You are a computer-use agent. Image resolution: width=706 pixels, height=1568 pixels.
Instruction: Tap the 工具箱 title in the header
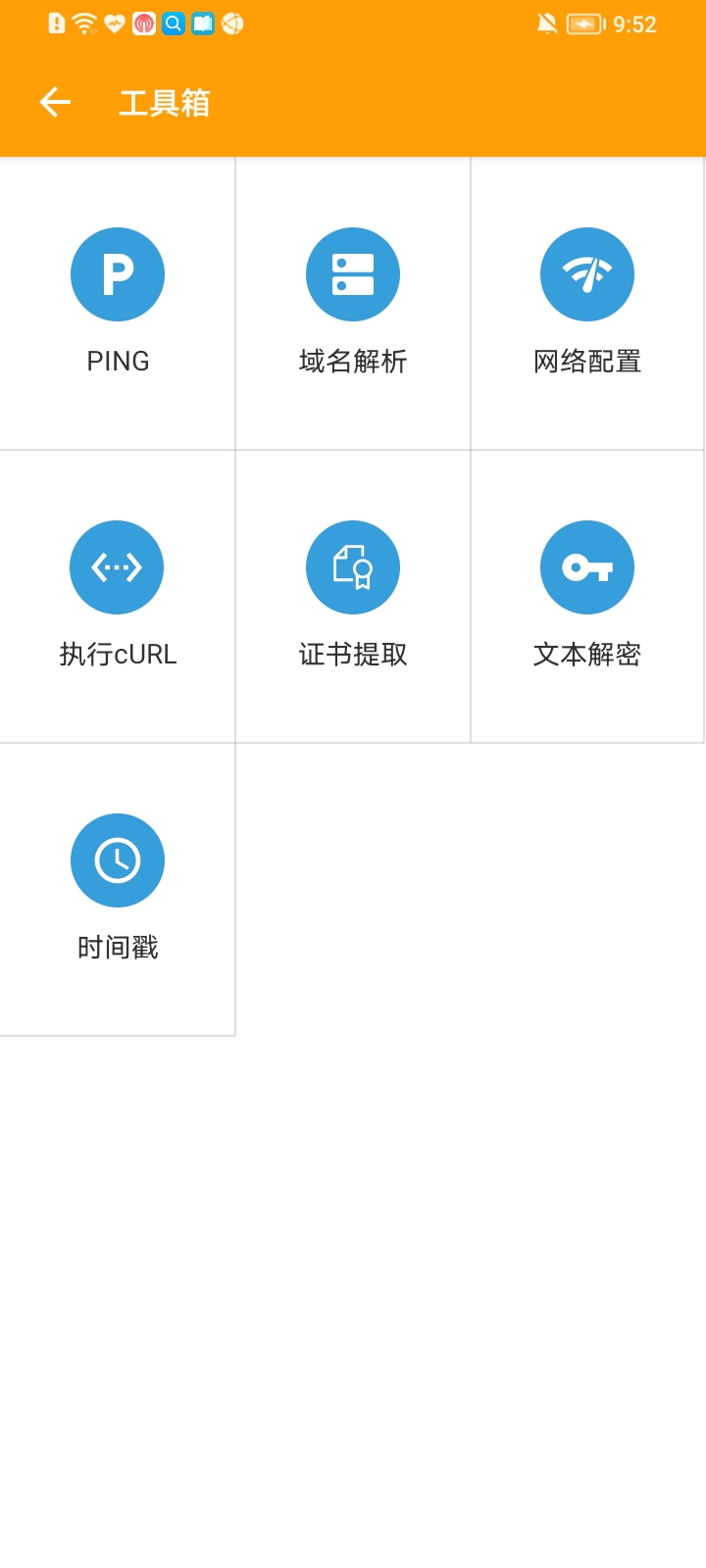[x=163, y=102]
